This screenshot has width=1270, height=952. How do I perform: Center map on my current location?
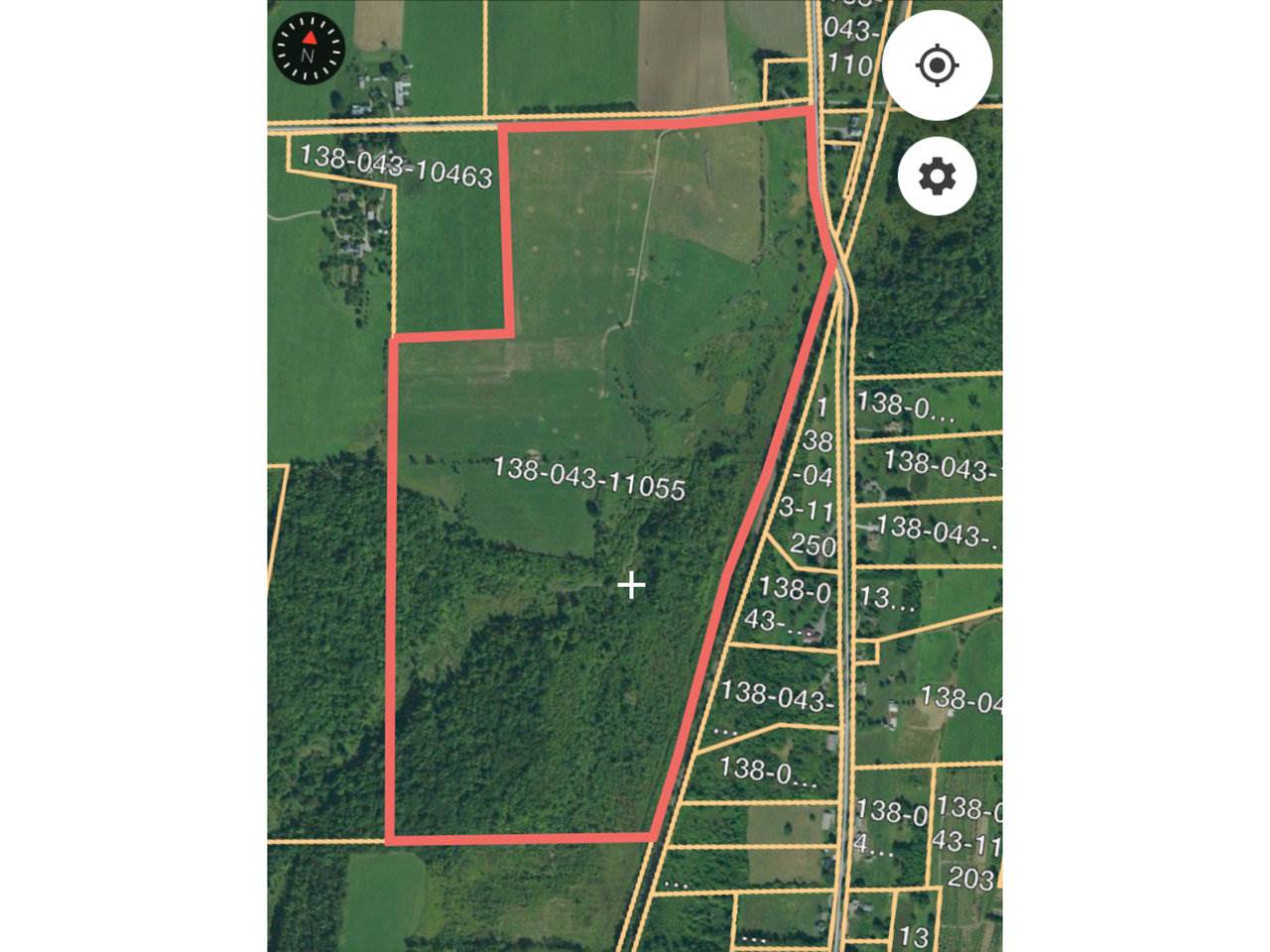937,66
